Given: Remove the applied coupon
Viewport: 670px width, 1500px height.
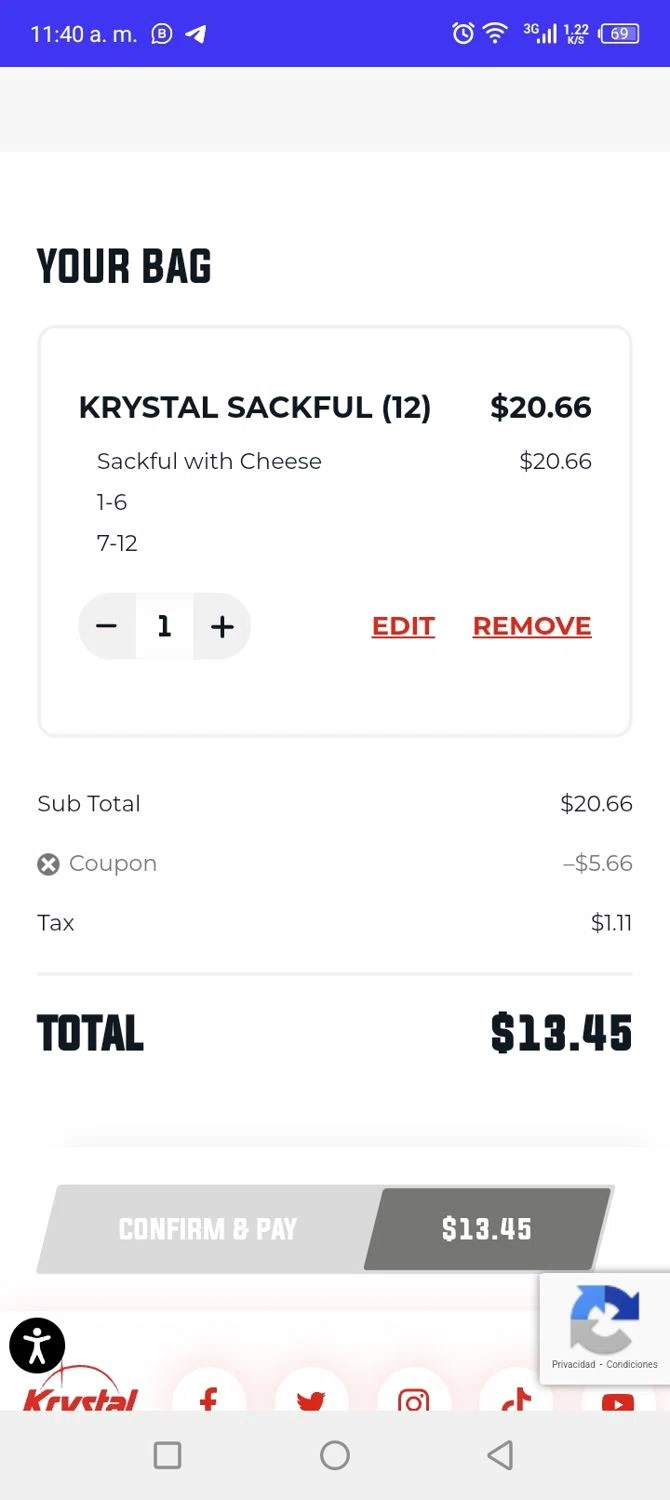Looking at the screenshot, I should (x=48, y=864).
